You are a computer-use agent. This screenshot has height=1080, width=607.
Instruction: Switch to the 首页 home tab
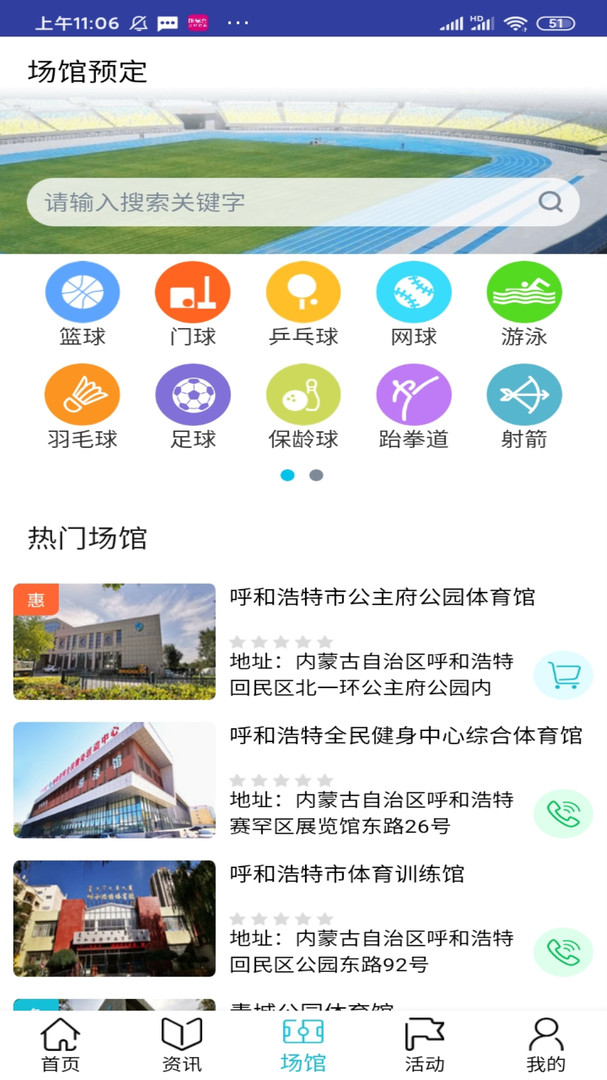[60, 1044]
